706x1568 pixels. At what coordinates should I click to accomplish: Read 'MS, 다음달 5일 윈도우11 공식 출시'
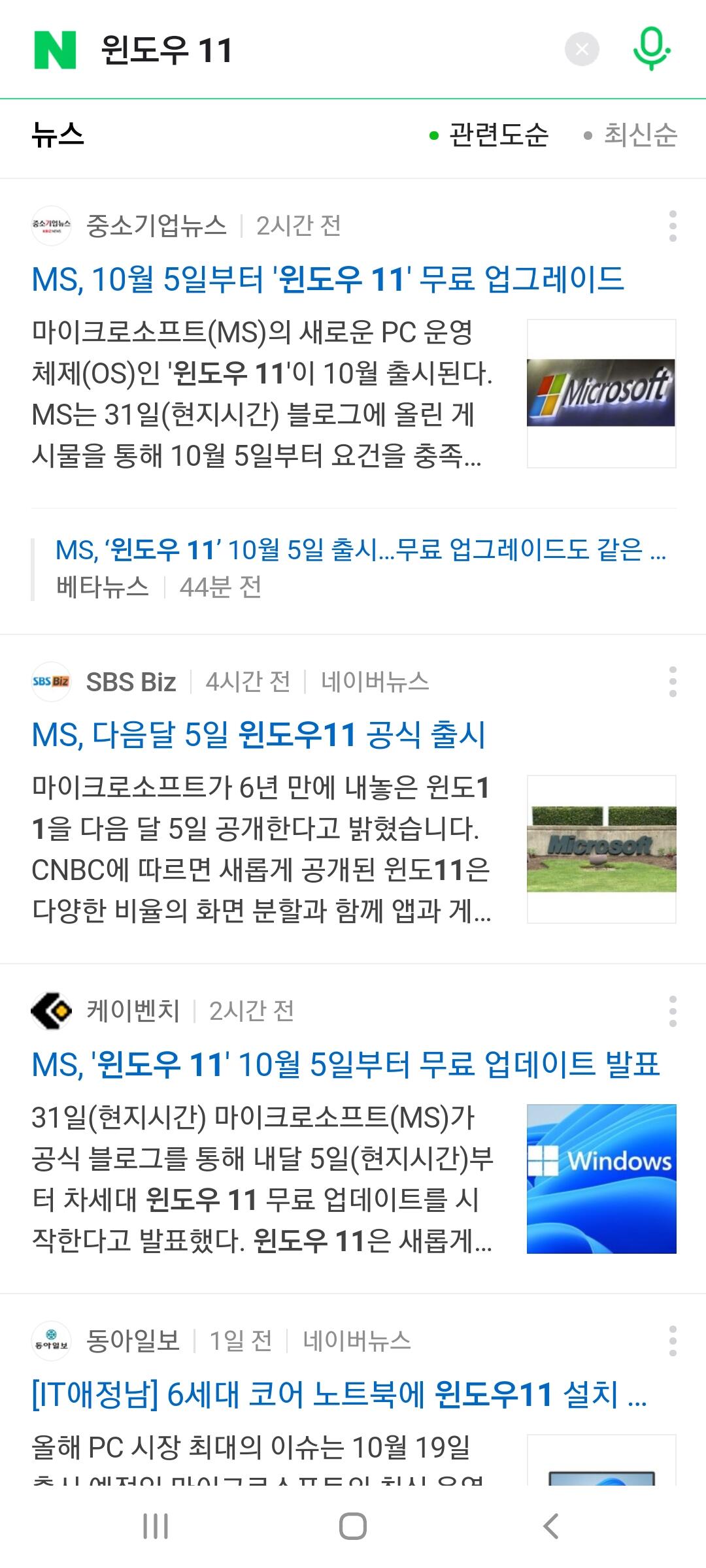(x=259, y=735)
